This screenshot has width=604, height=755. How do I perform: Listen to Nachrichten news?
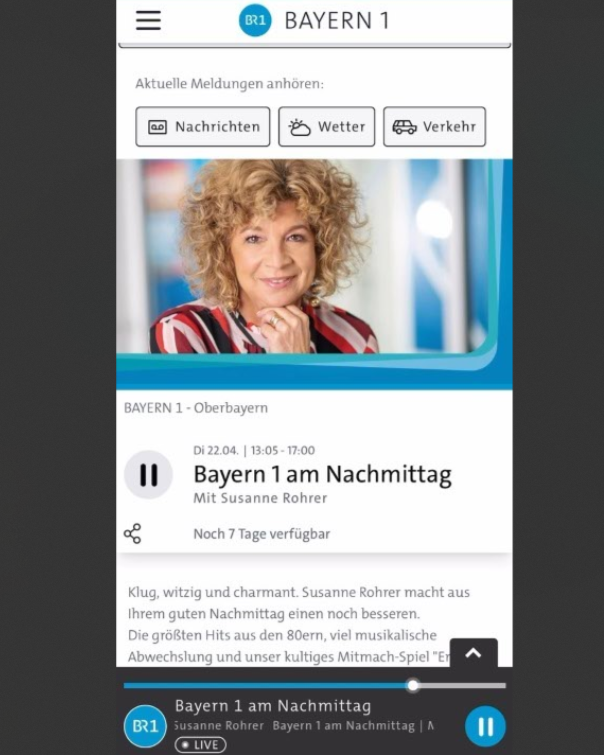[x=203, y=127]
